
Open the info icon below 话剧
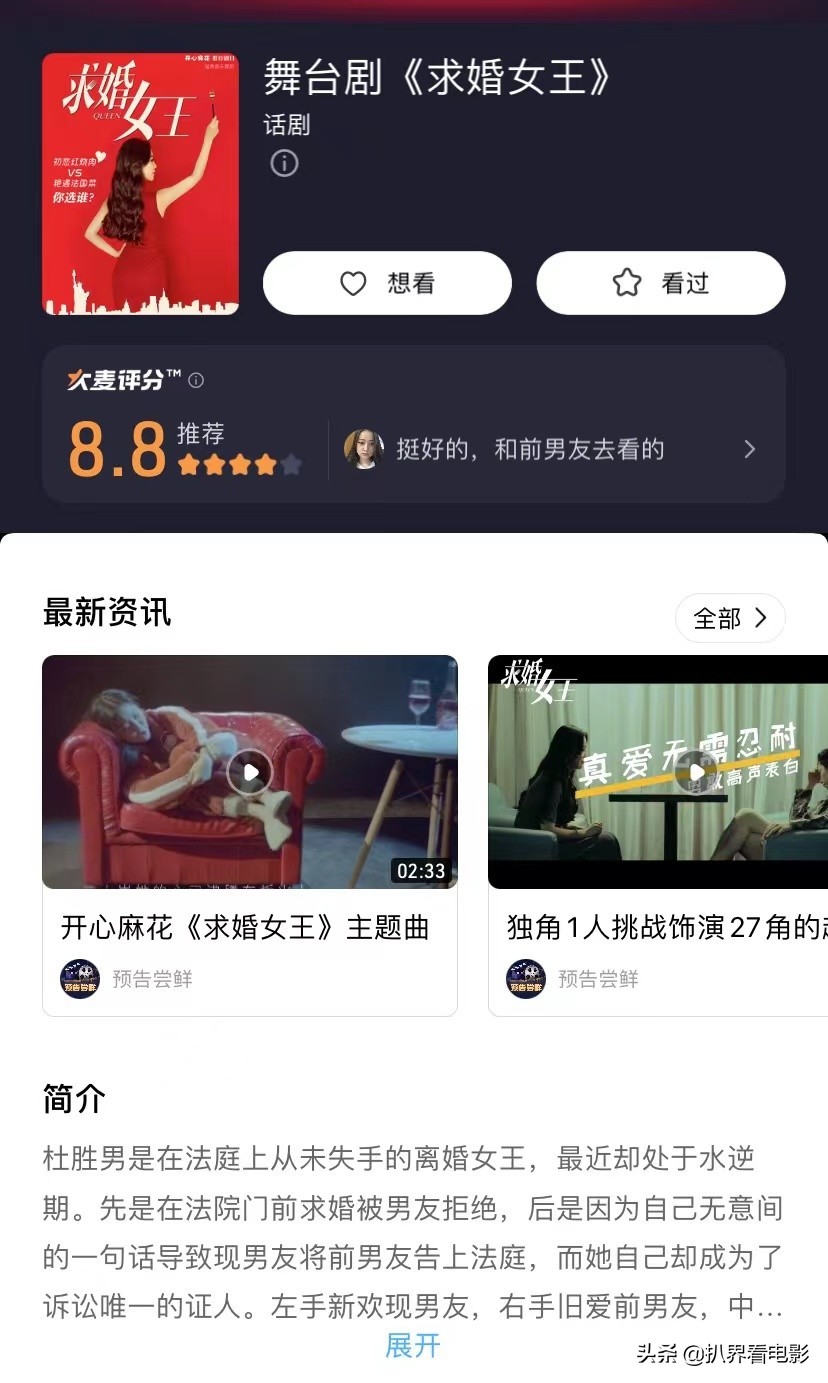click(x=284, y=163)
